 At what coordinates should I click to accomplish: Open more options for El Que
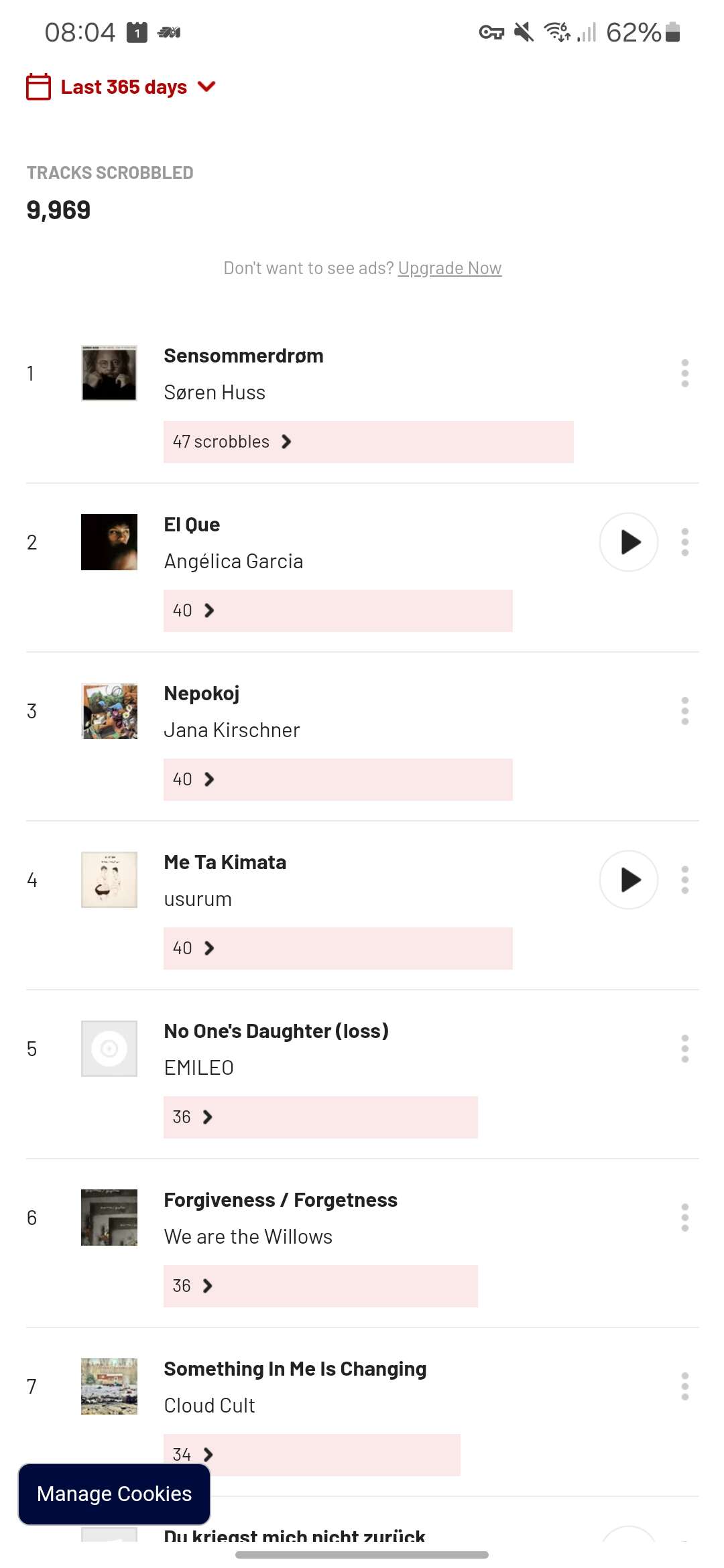click(x=684, y=542)
